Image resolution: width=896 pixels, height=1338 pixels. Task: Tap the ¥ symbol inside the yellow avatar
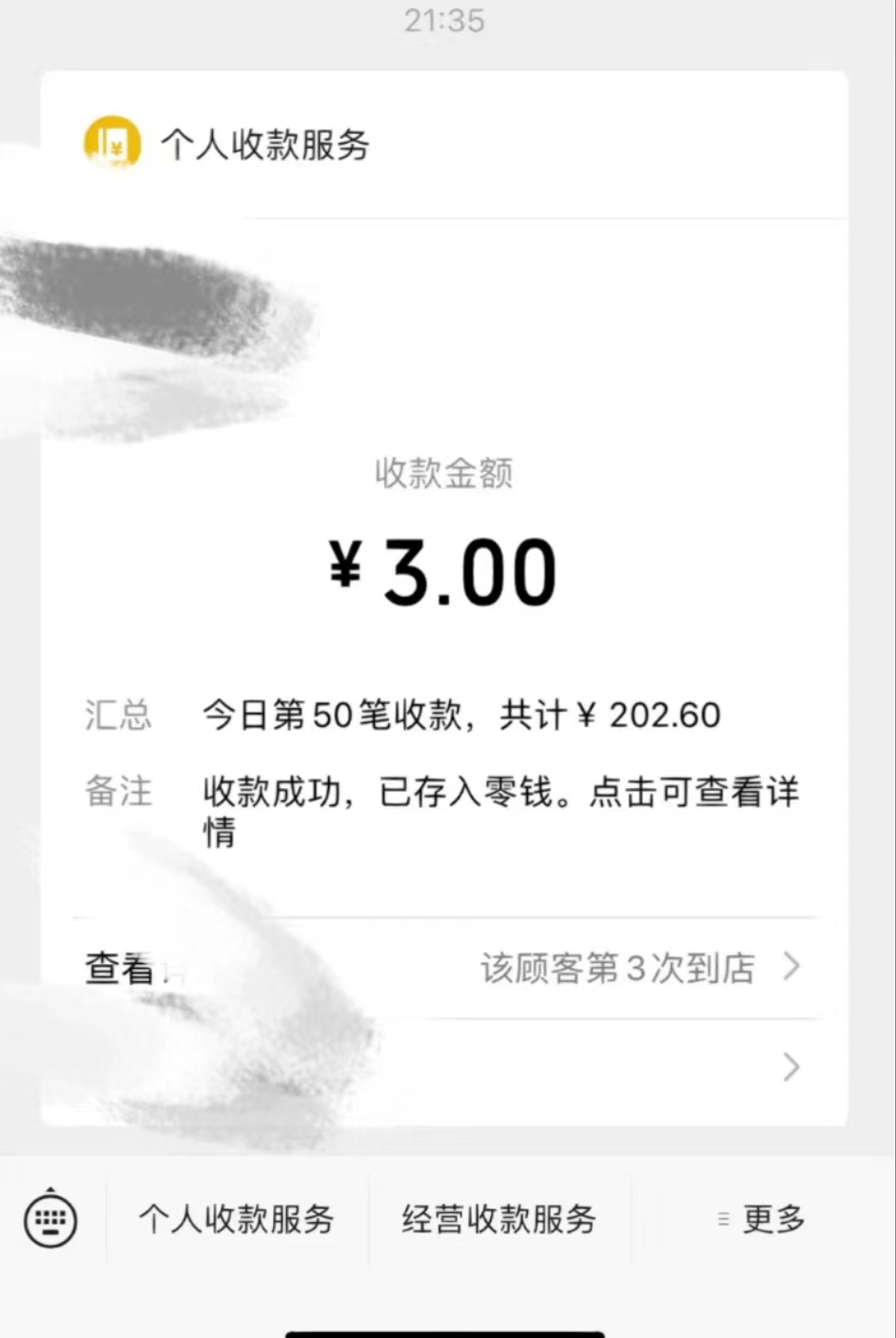coord(116,149)
